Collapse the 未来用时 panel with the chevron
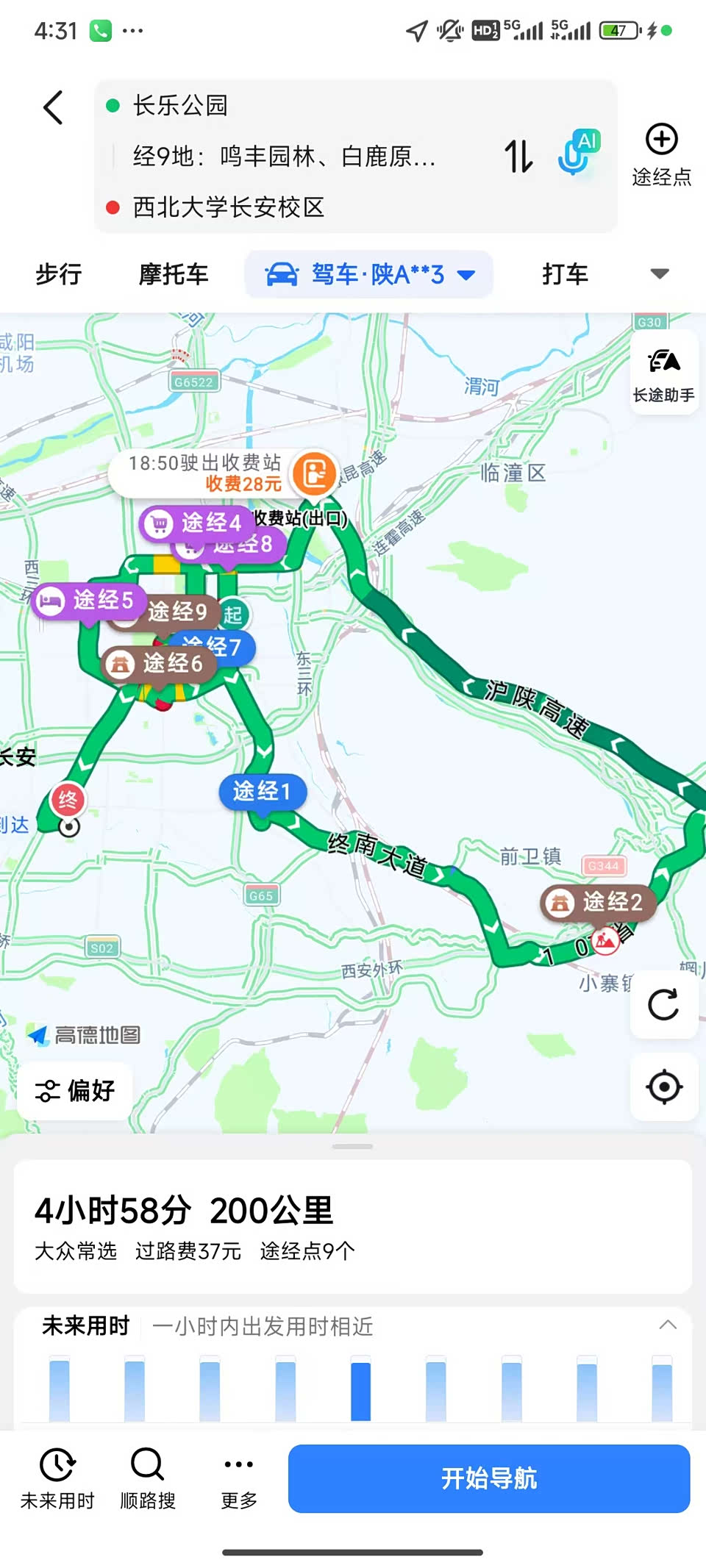This screenshot has height=1568, width=706. [667, 1325]
